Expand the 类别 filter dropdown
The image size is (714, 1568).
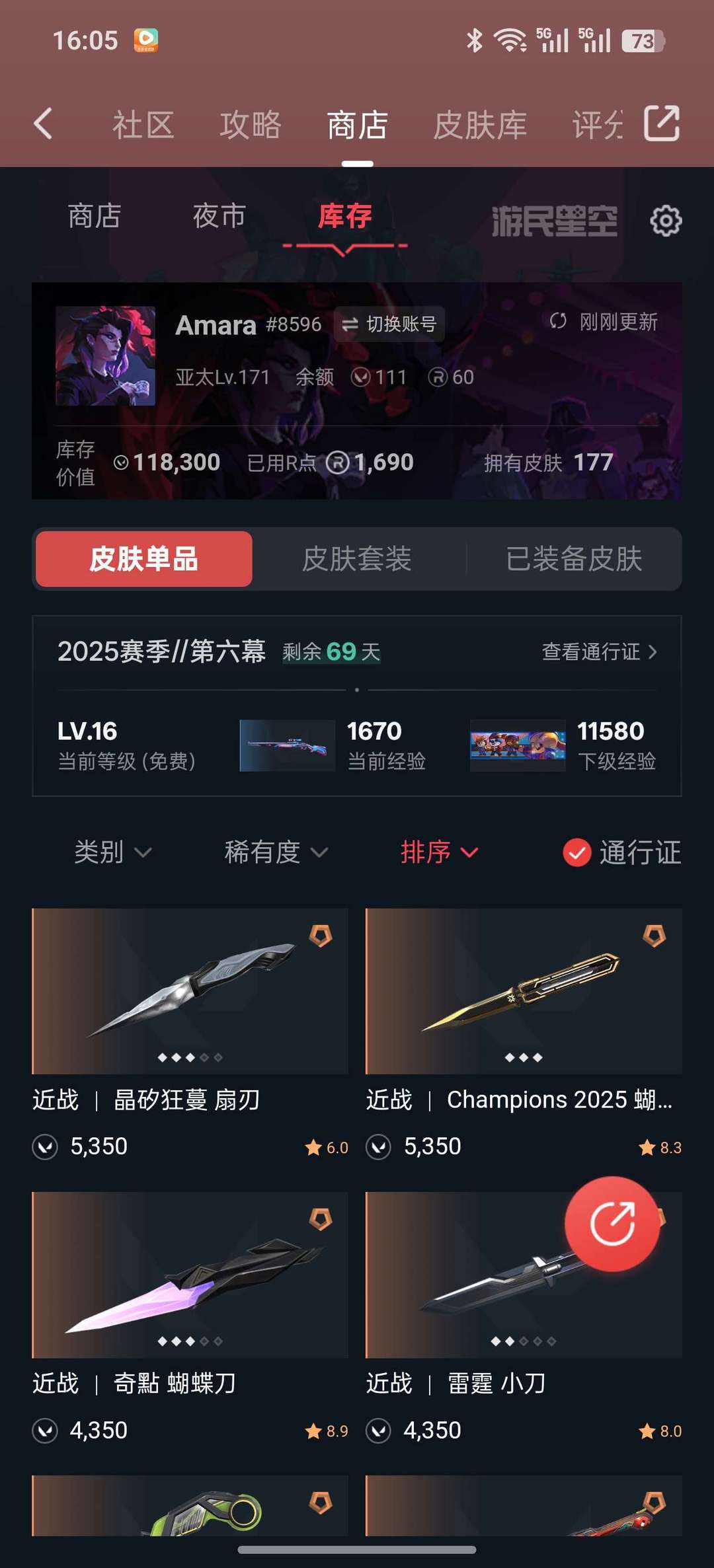pyautogui.click(x=112, y=852)
